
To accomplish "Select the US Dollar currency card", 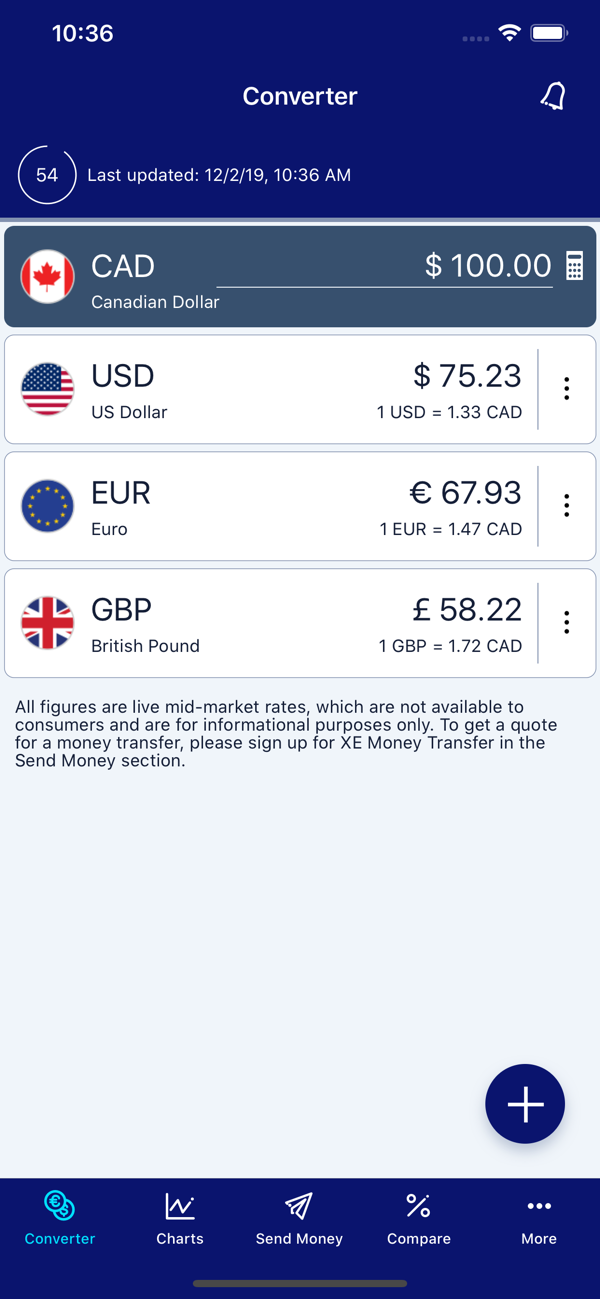I will pyautogui.click(x=270, y=389).
